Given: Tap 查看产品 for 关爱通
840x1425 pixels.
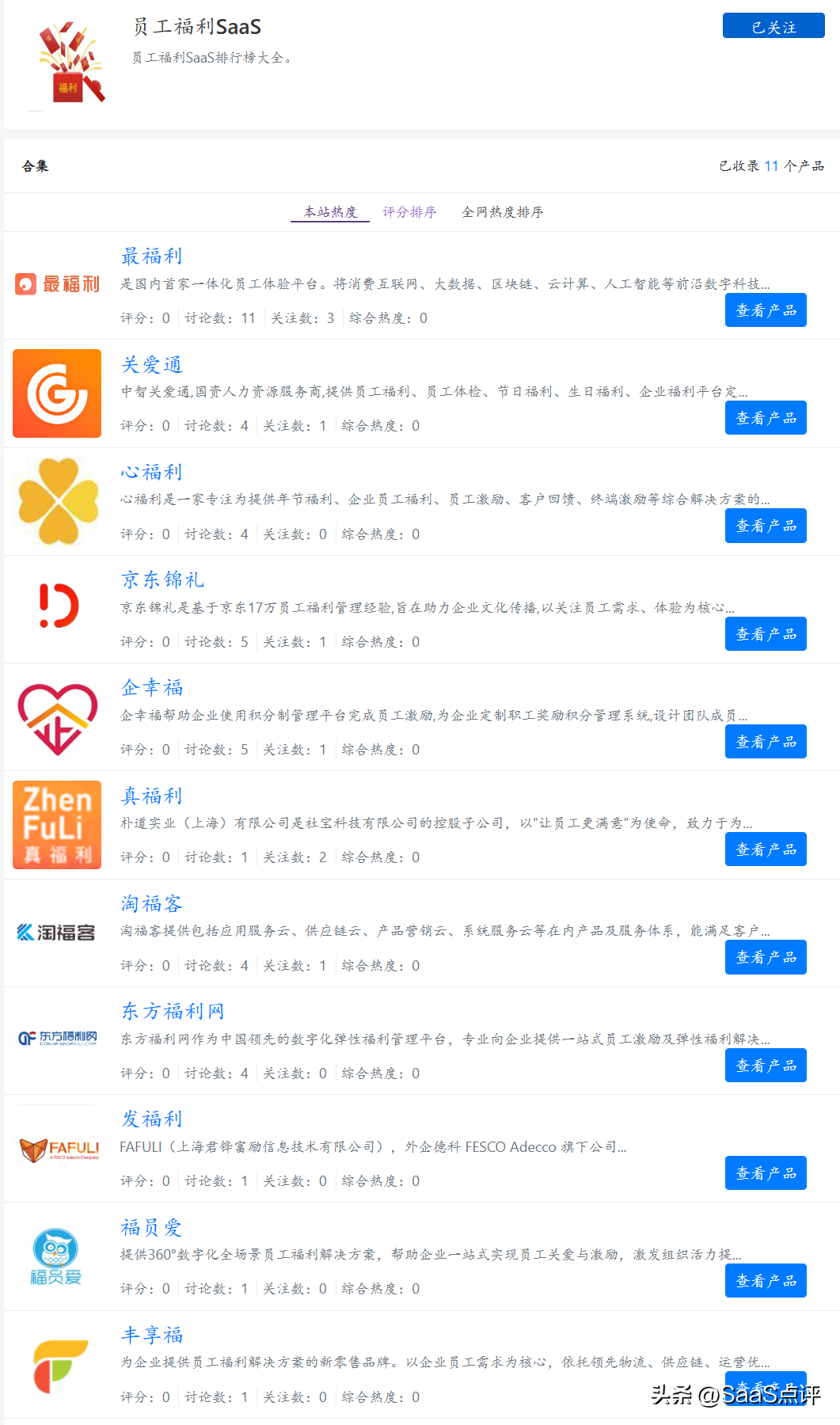Looking at the screenshot, I should [x=765, y=418].
